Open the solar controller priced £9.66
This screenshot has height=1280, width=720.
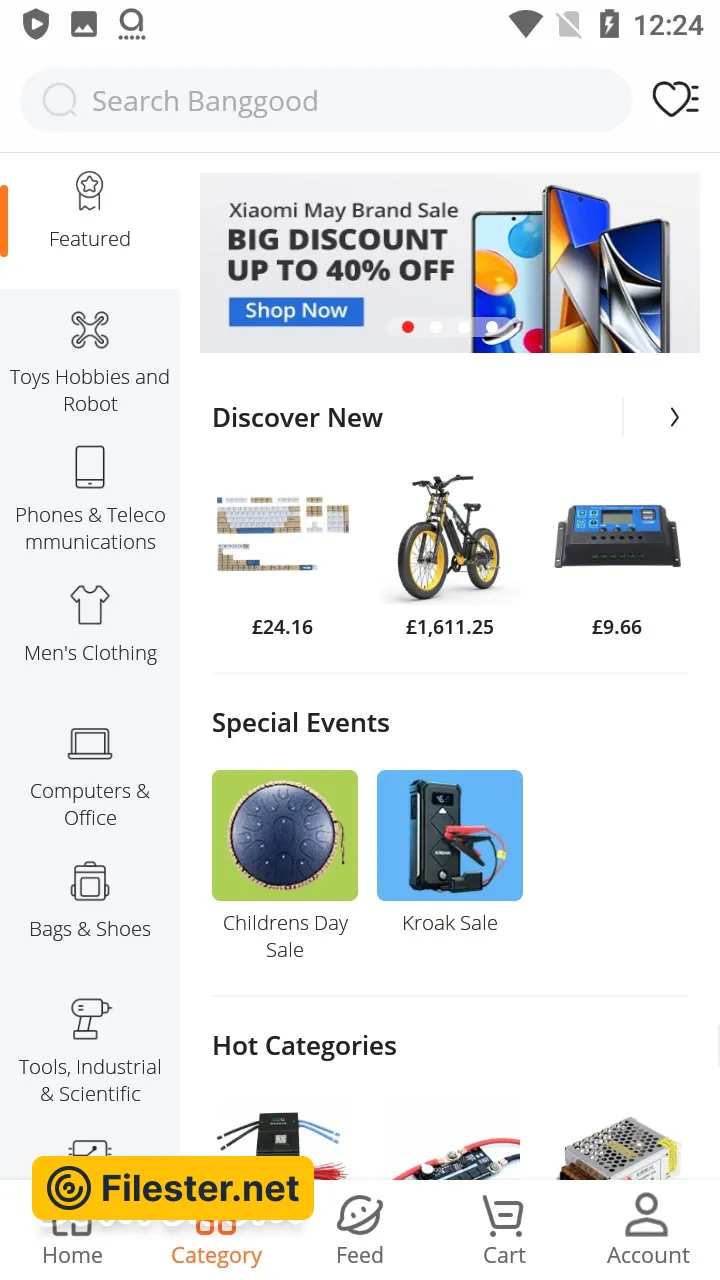click(x=617, y=555)
